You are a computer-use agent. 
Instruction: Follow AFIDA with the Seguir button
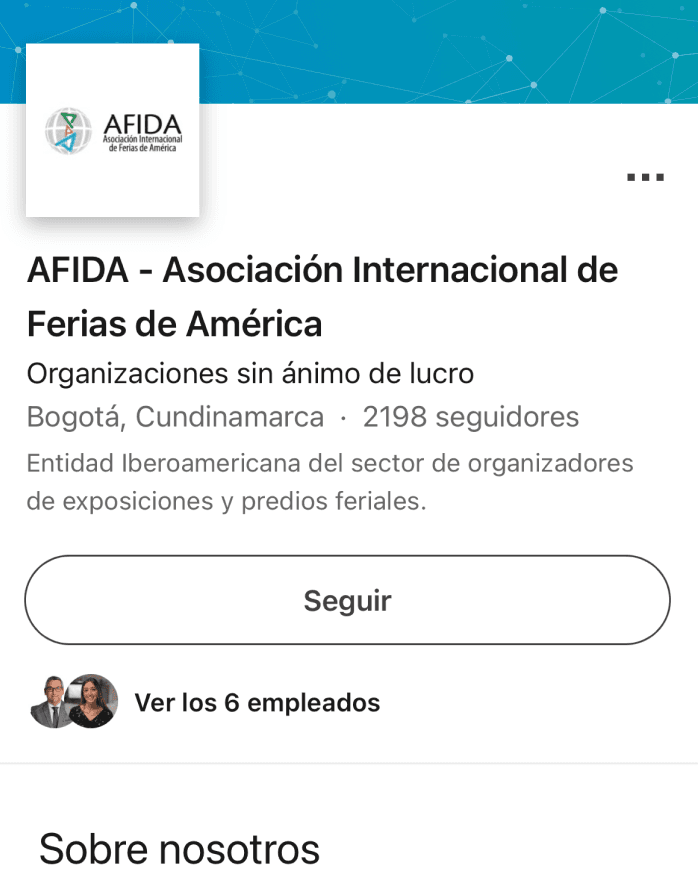tap(347, 600)
